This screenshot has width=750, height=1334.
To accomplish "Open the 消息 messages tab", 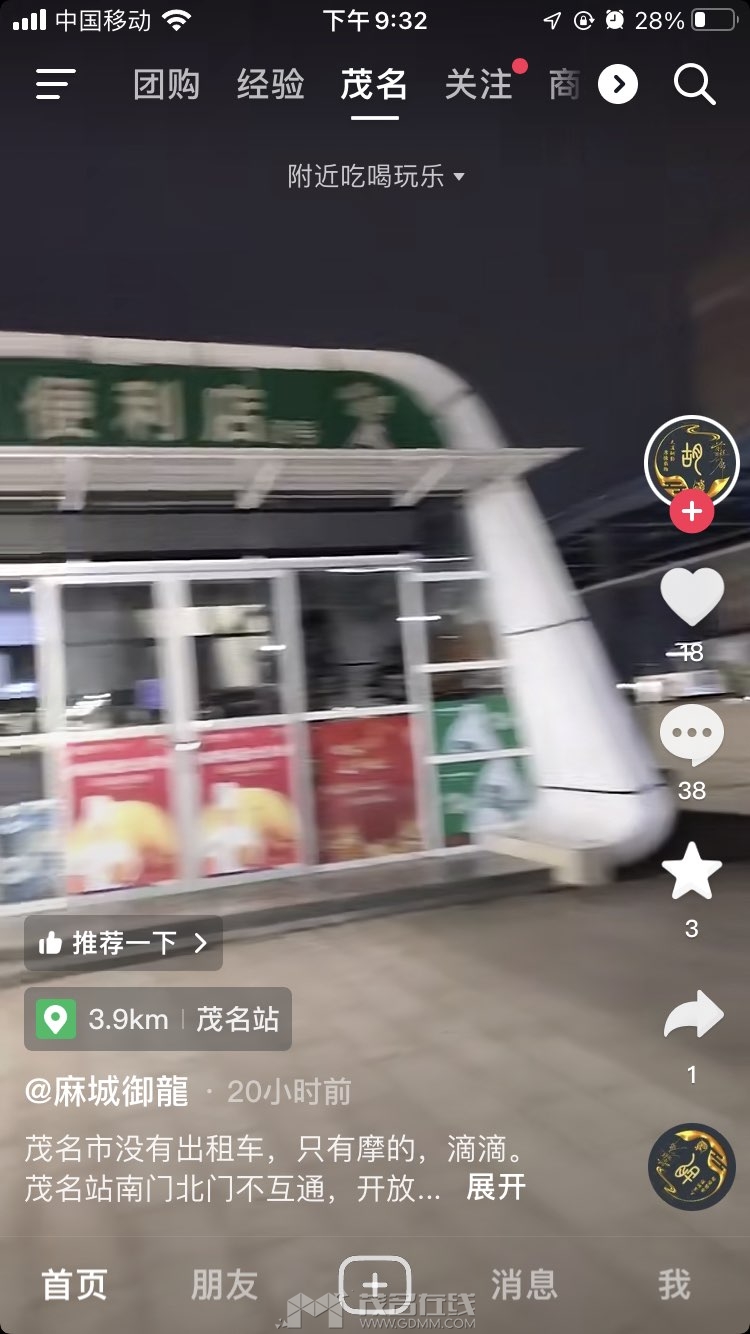I will 524,1285.
